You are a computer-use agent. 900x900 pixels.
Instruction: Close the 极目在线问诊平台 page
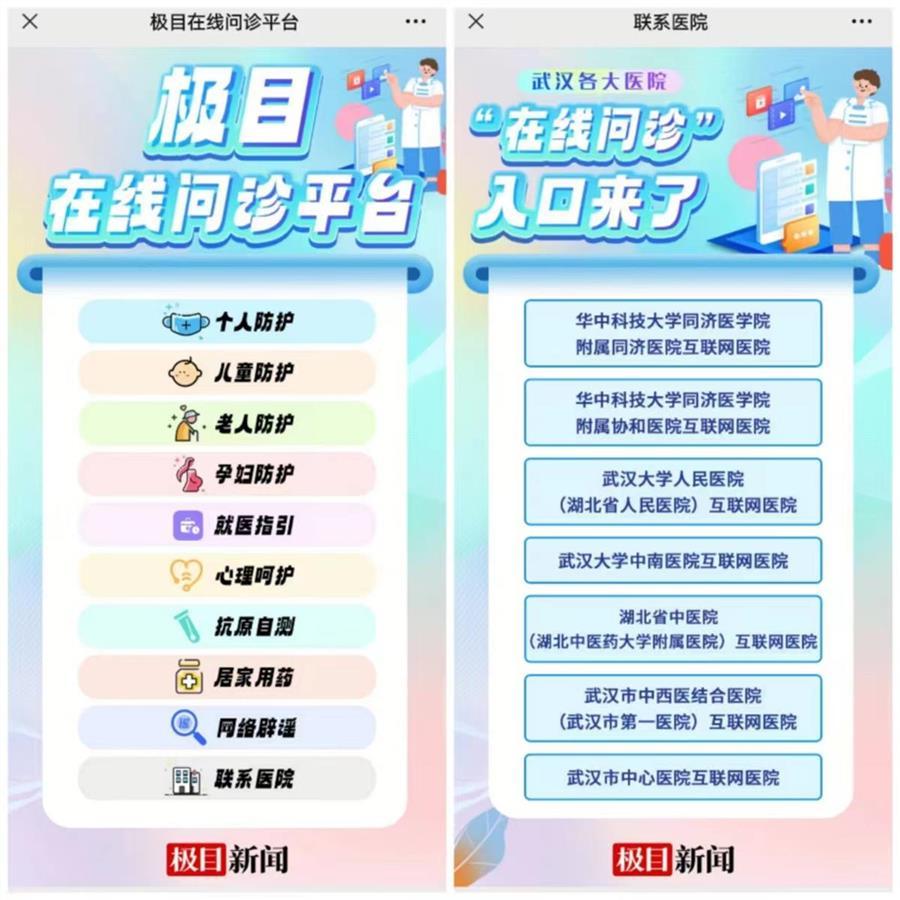(x=30, y=21)
